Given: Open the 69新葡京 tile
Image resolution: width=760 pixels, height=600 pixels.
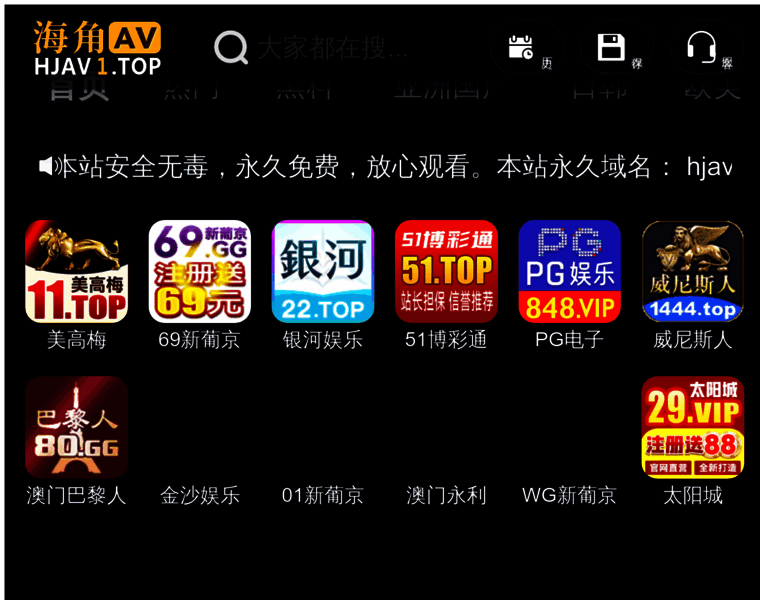Looking at the screenshot, I should (199, 272).
